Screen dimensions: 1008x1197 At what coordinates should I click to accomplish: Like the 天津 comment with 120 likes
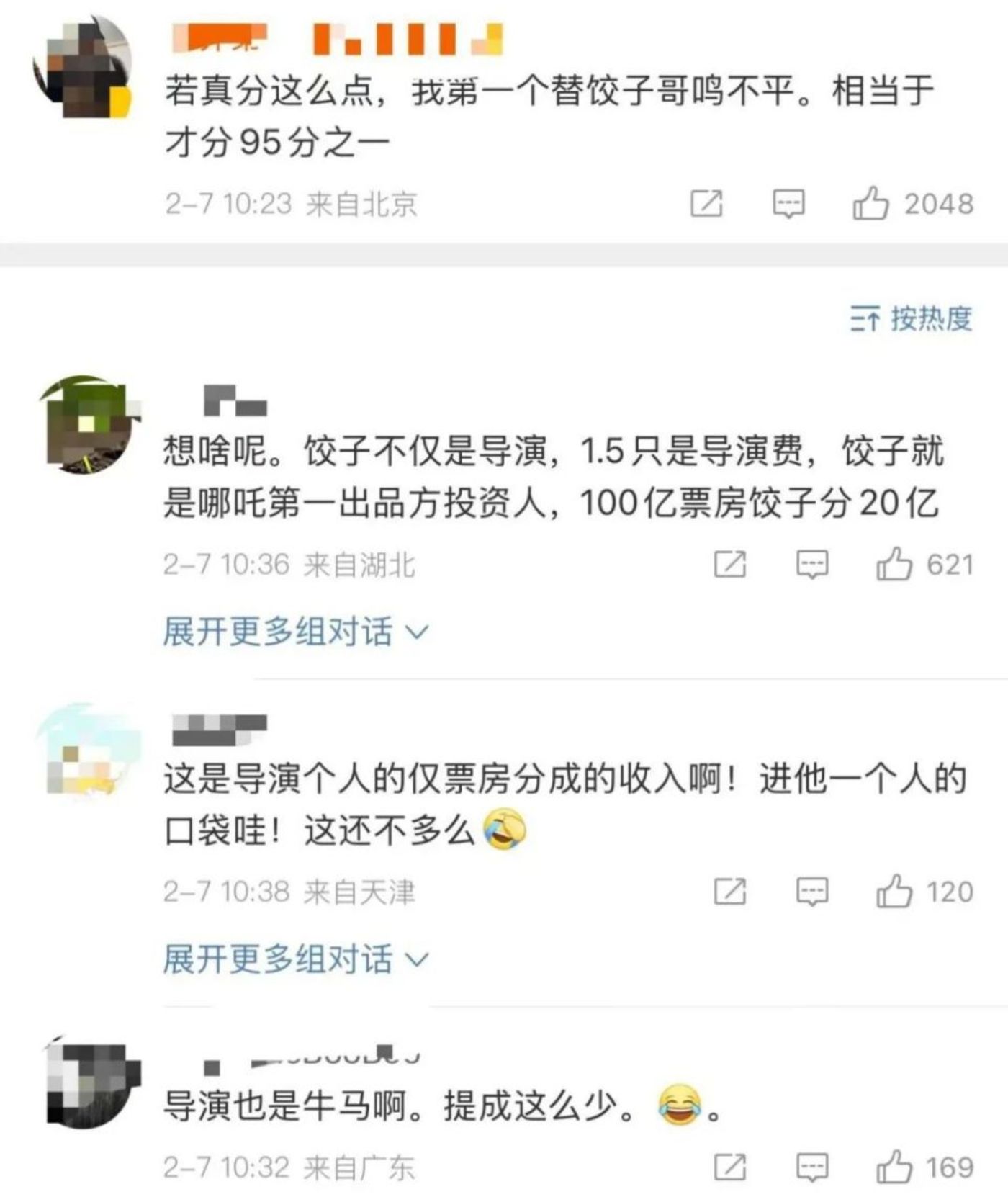[894, 892]
